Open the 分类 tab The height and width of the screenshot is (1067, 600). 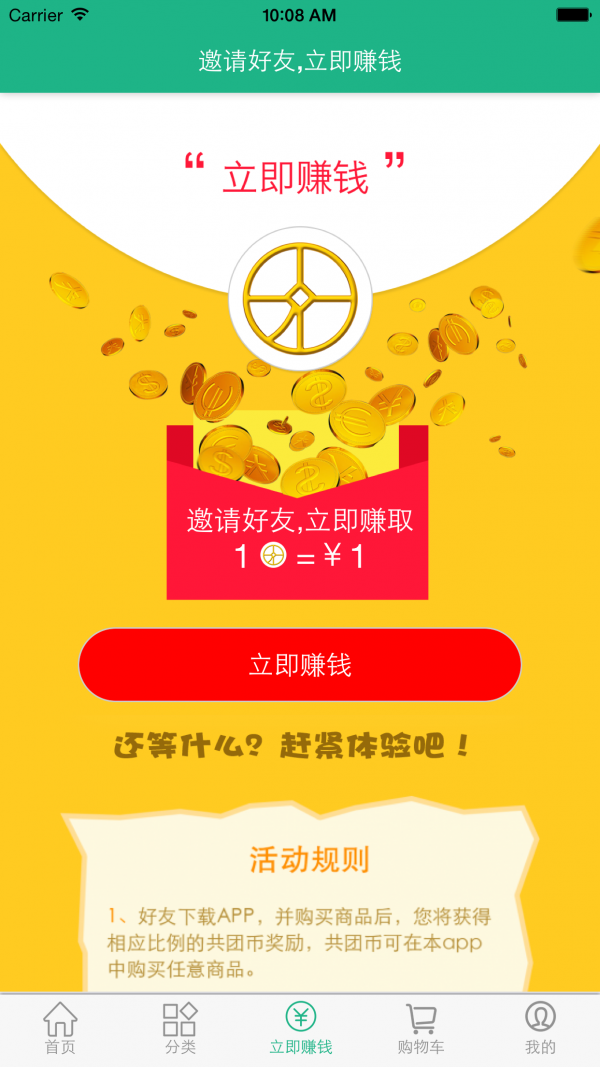click(x=180, y=1029)
